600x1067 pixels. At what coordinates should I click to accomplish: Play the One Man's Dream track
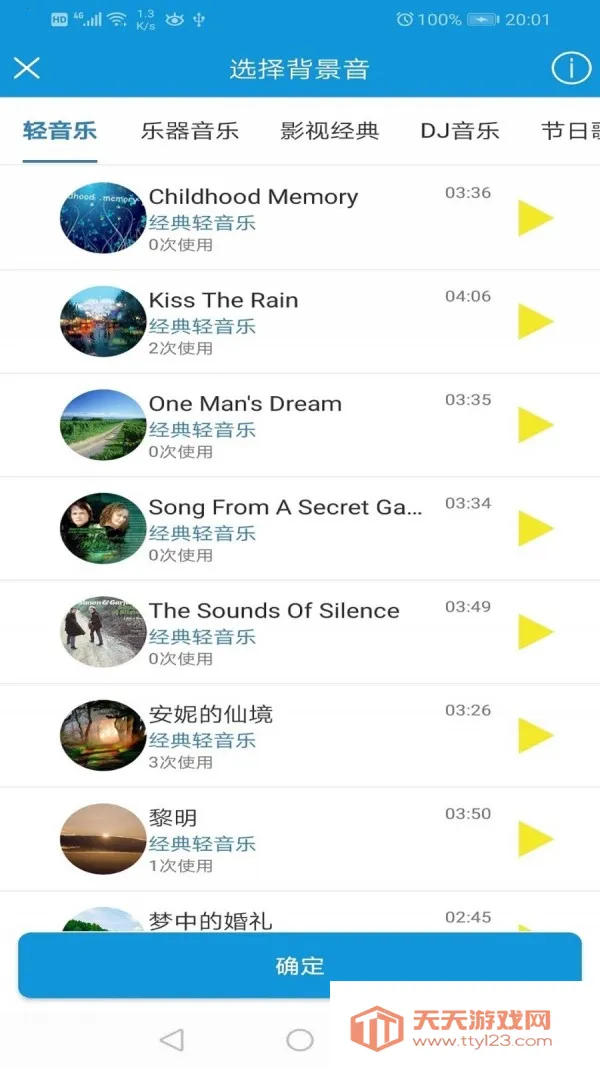[535, 425]
